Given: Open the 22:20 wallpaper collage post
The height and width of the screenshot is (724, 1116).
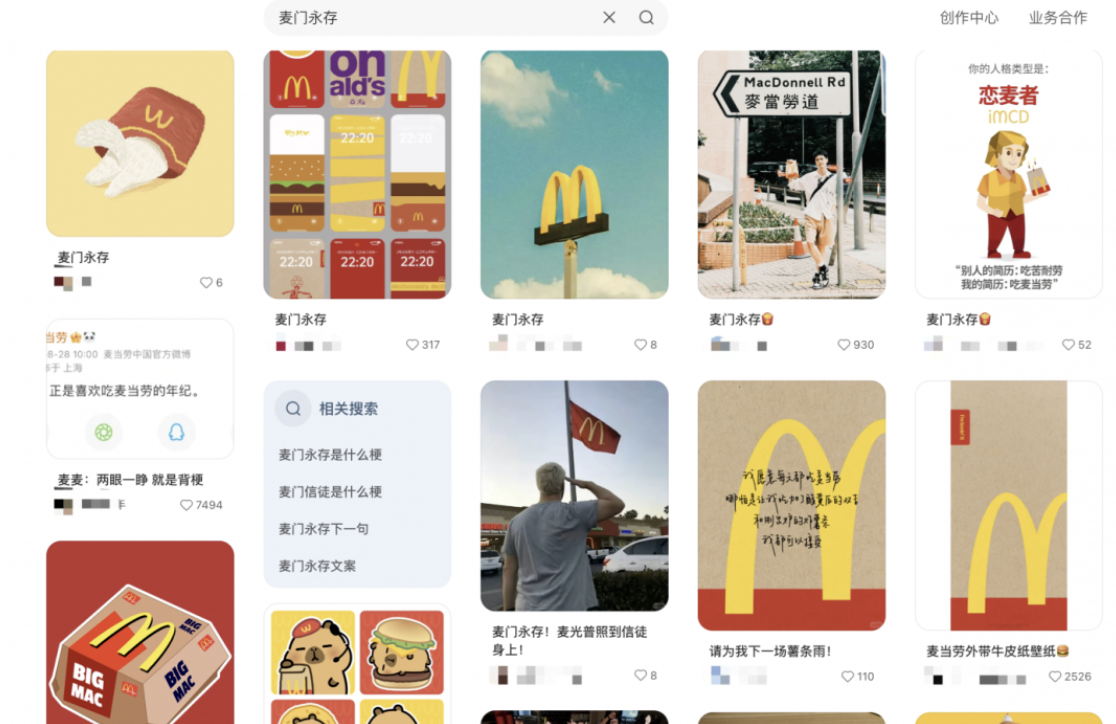Looking at the screenshot, I should [357, 175].
